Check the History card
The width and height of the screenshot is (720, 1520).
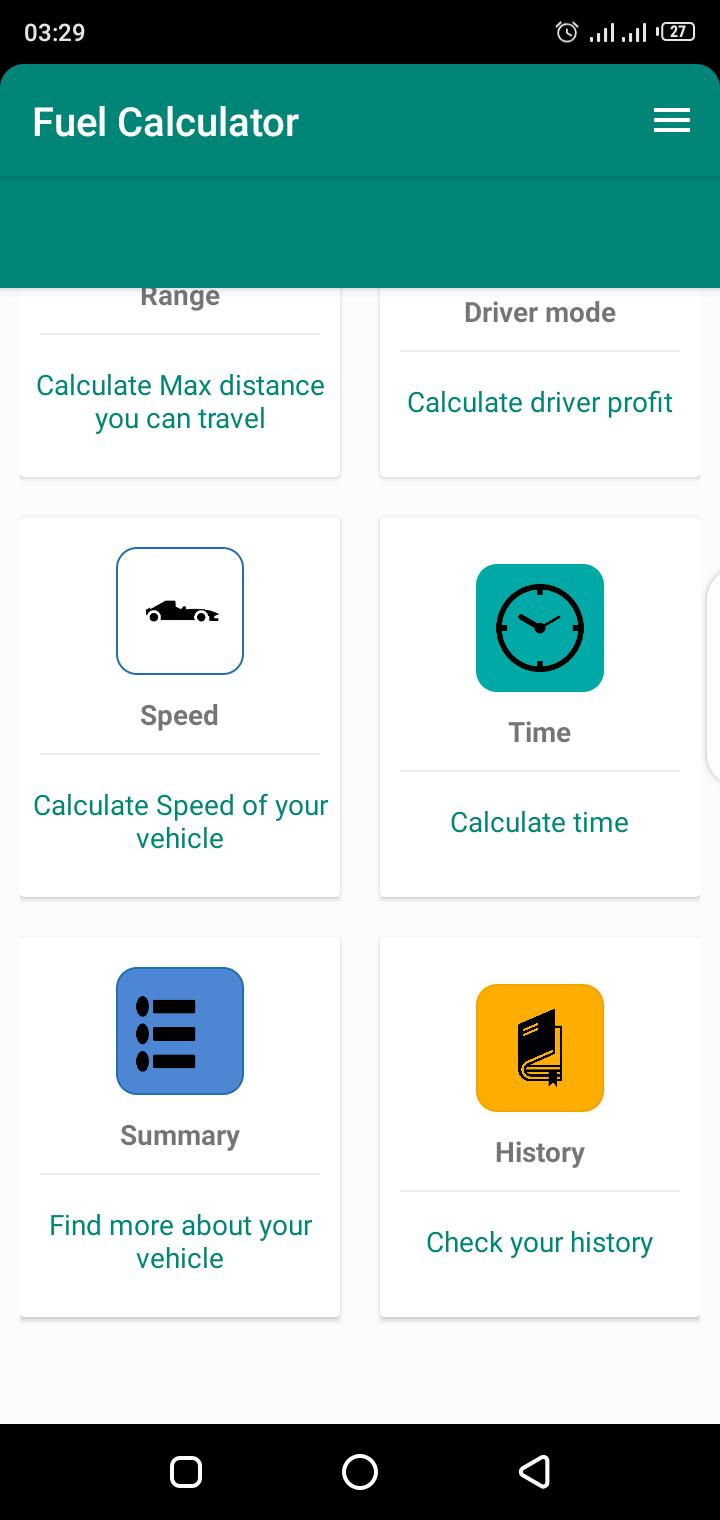pos(540,1127)
